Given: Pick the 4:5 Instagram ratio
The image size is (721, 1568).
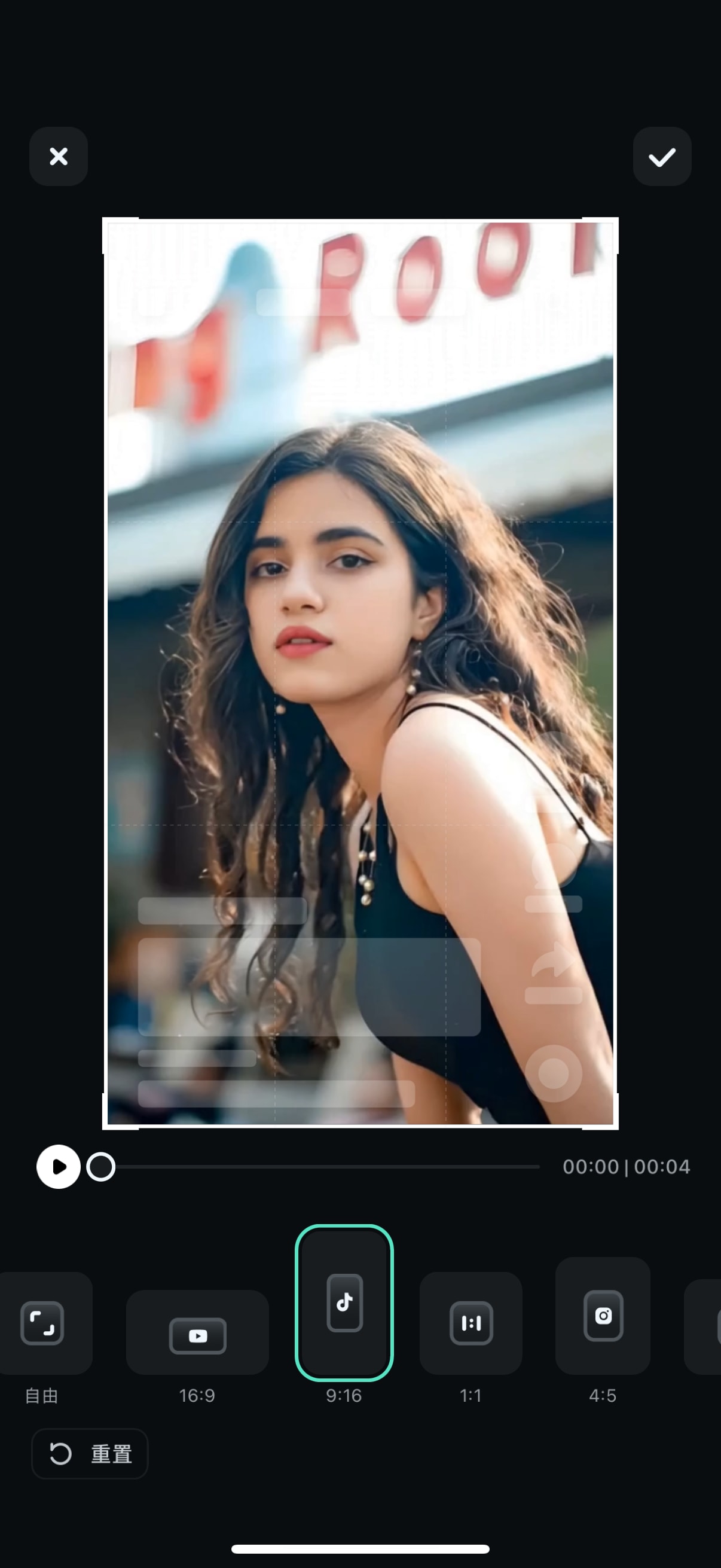Looking at the screenshot, I should [603, 1316].
